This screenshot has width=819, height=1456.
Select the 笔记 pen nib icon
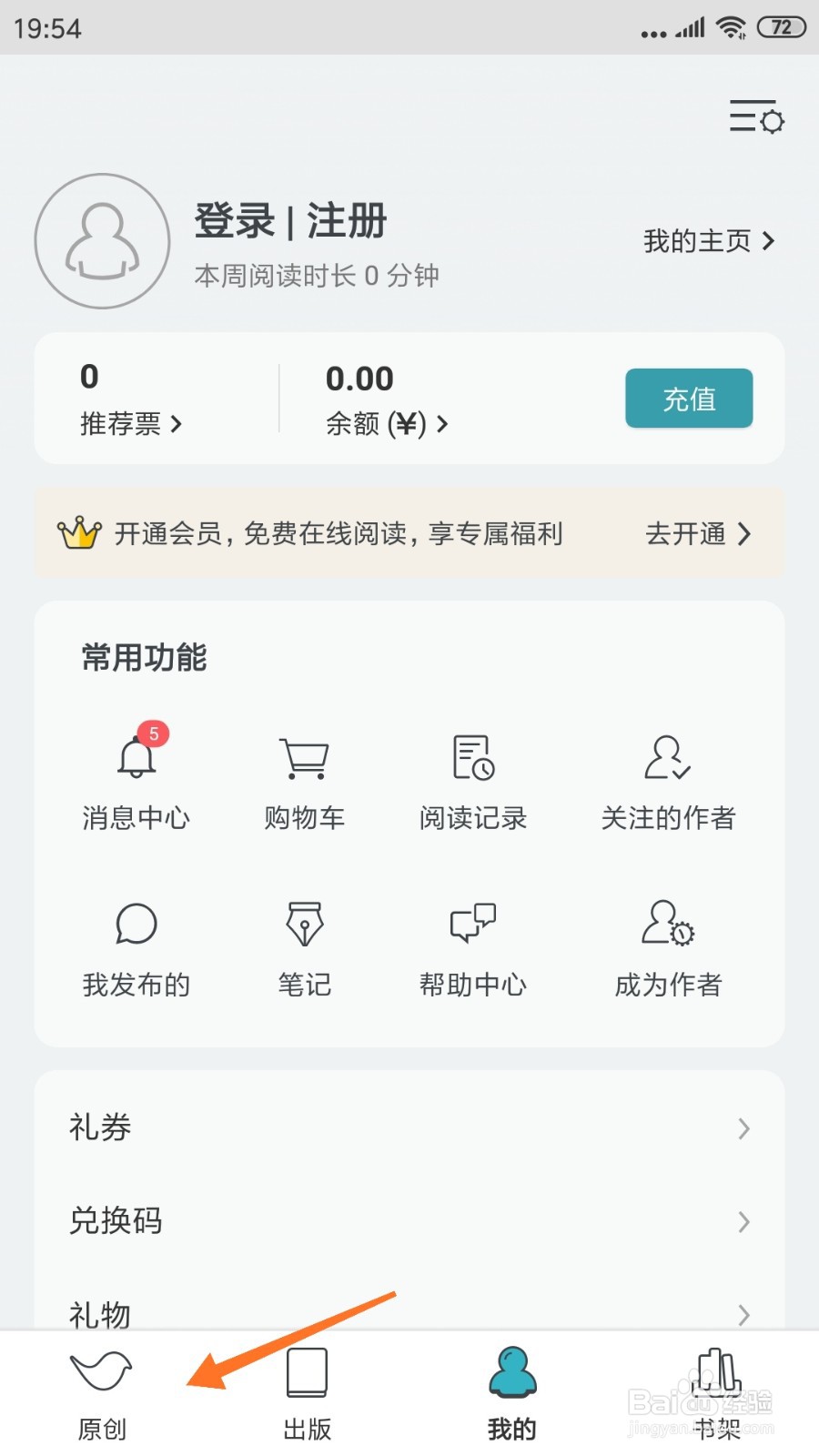click(304, 924)
